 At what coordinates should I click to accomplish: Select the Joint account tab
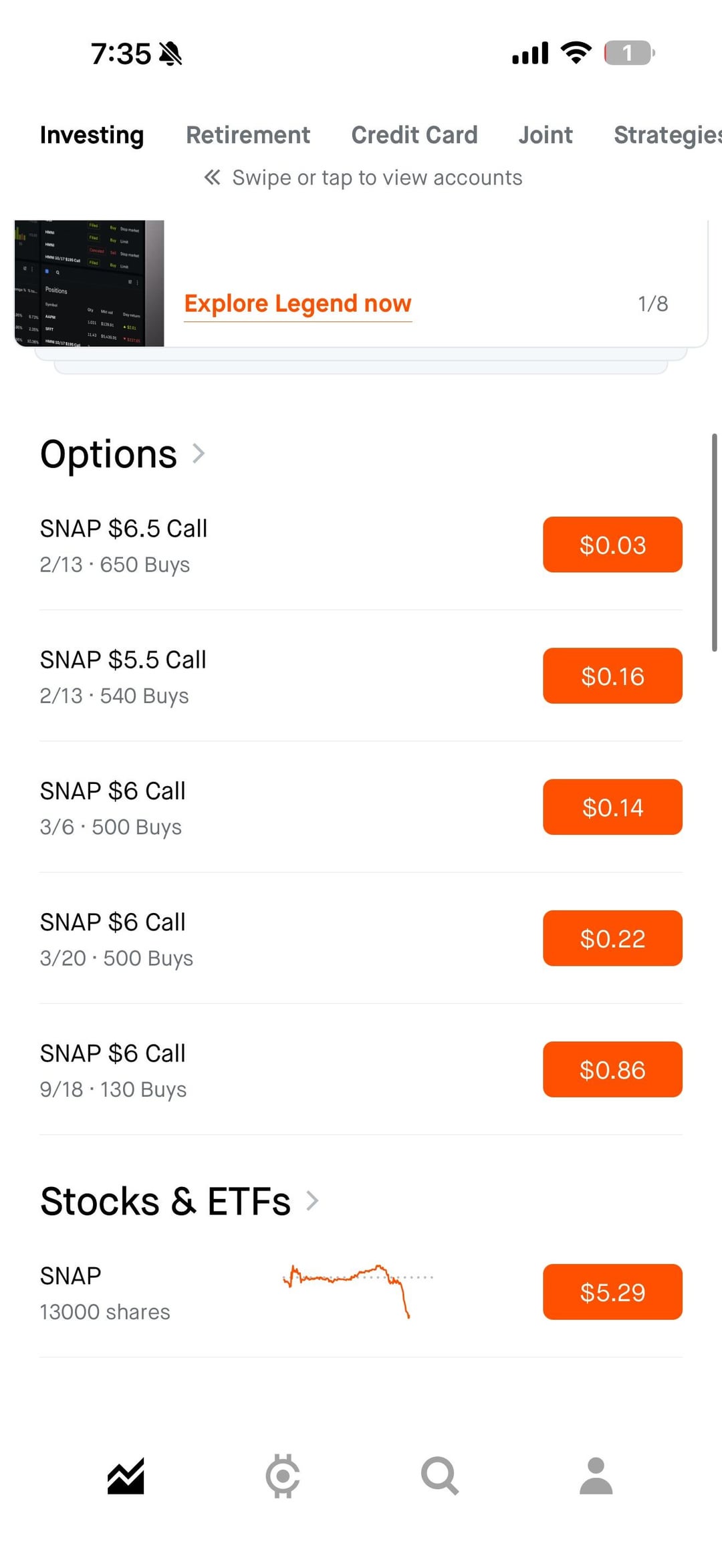pyautogui.click(x=546, y=135)
